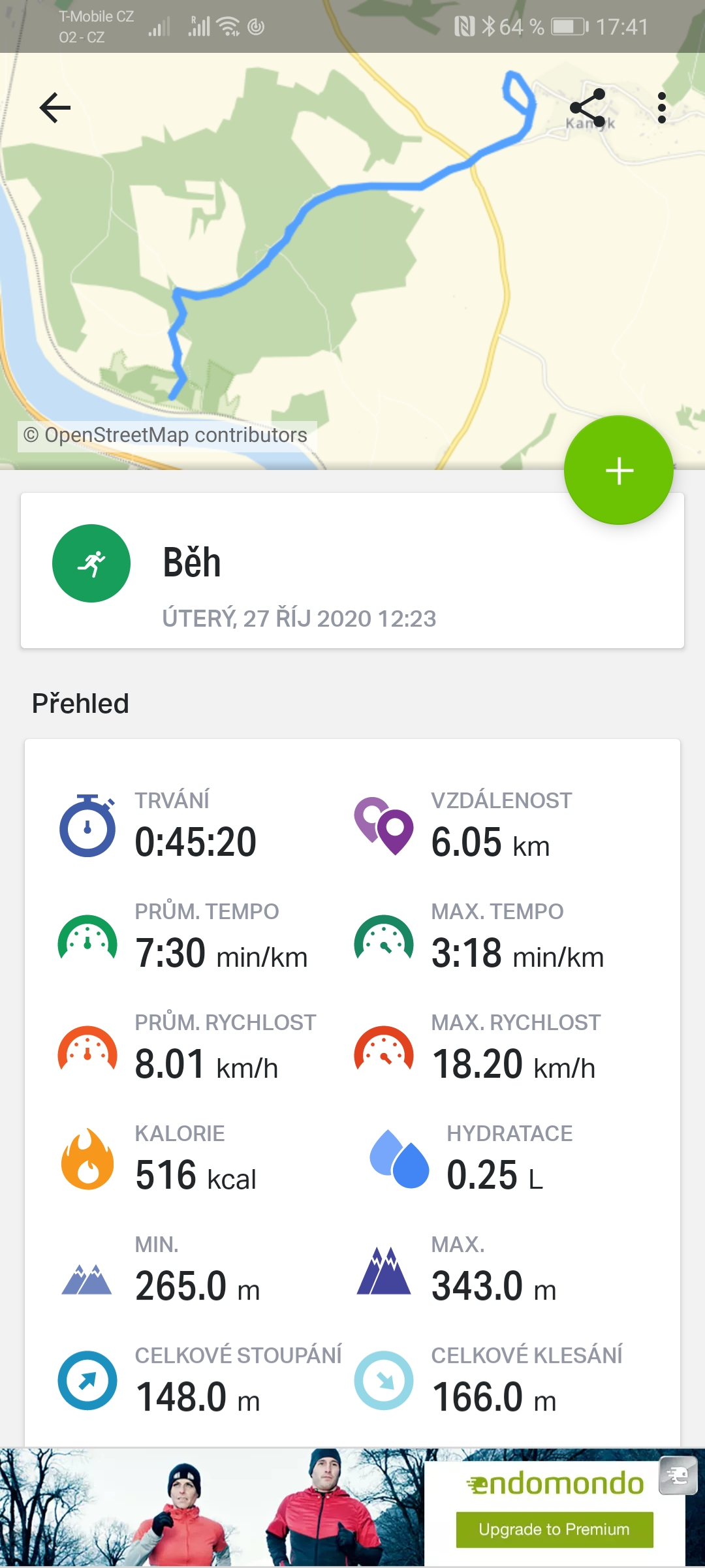Tap Upgrade to Premium button
705x1568 pixels.
(x=554, y=1529)
